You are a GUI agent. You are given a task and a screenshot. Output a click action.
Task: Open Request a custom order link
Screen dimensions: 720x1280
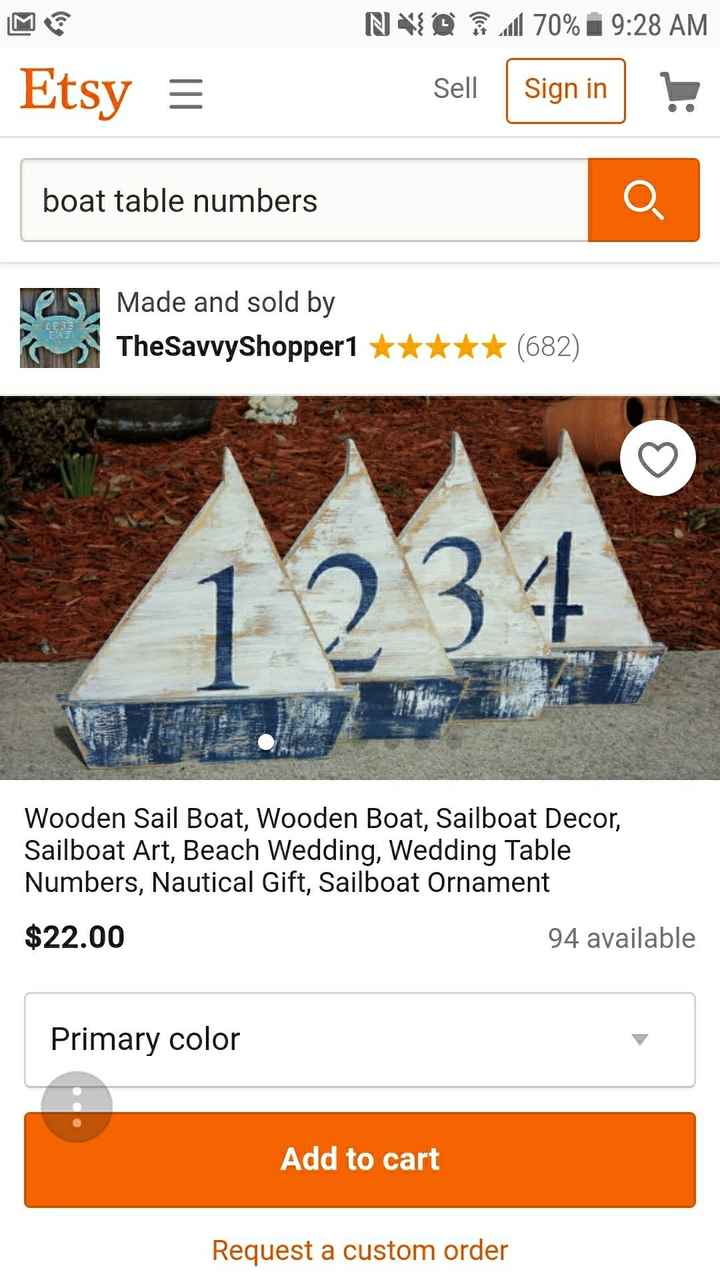click(360, 1249)
